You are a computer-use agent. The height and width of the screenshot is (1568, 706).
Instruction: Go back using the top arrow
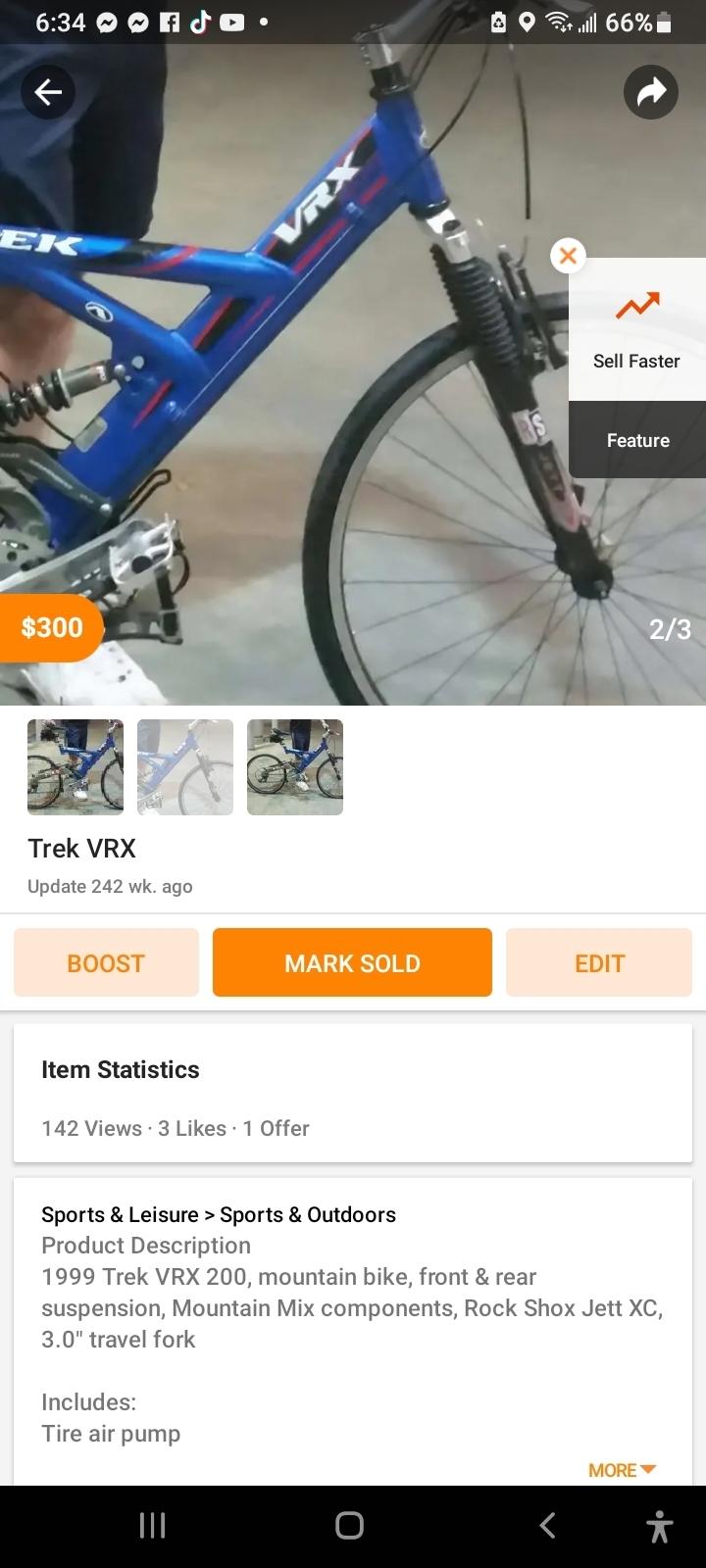pos(48,92)
